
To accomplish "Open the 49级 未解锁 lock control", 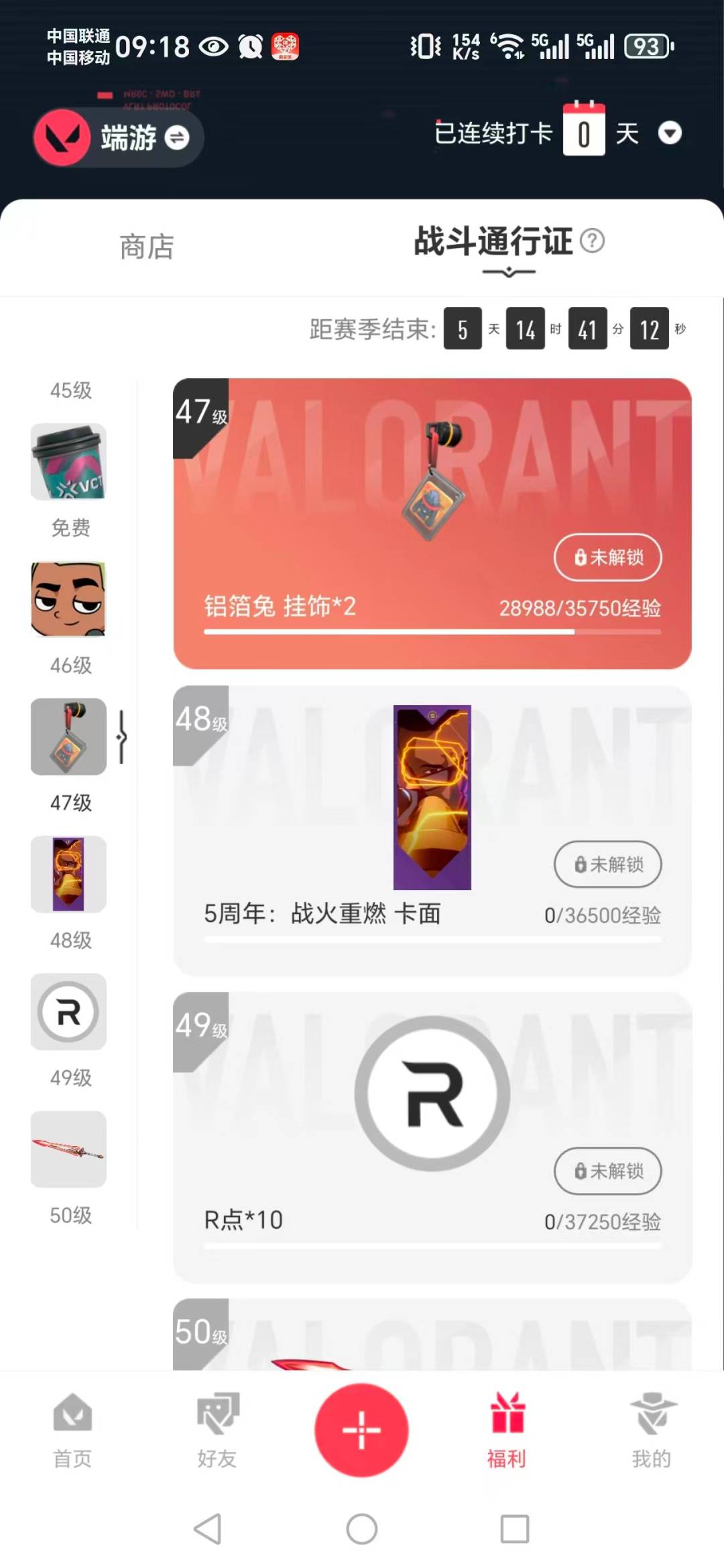I will point(607,1172).
